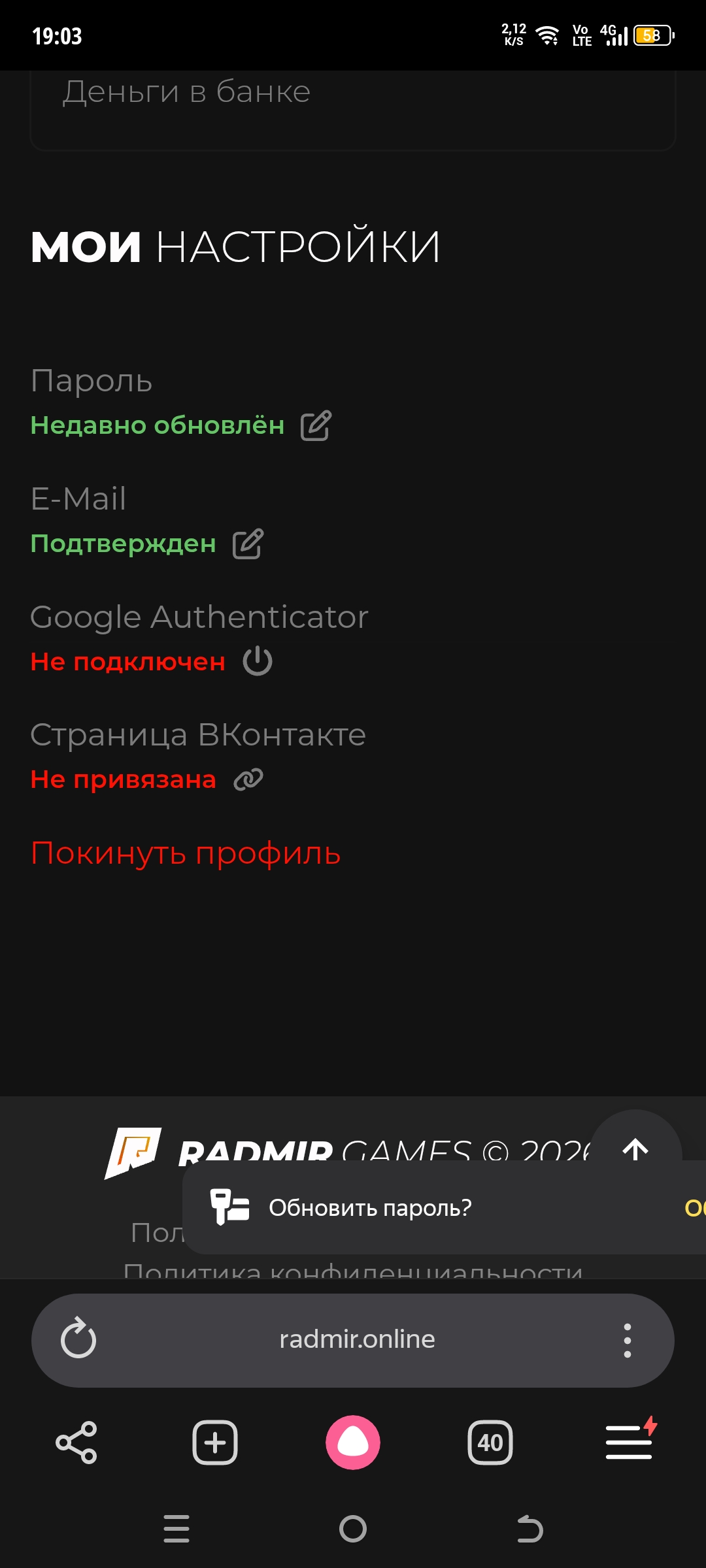The width and height of the screenshot is (706, 1568).
Task: Tap Покинуть профиль to log out
Action: pyautogui.click(x=186, y=853)
